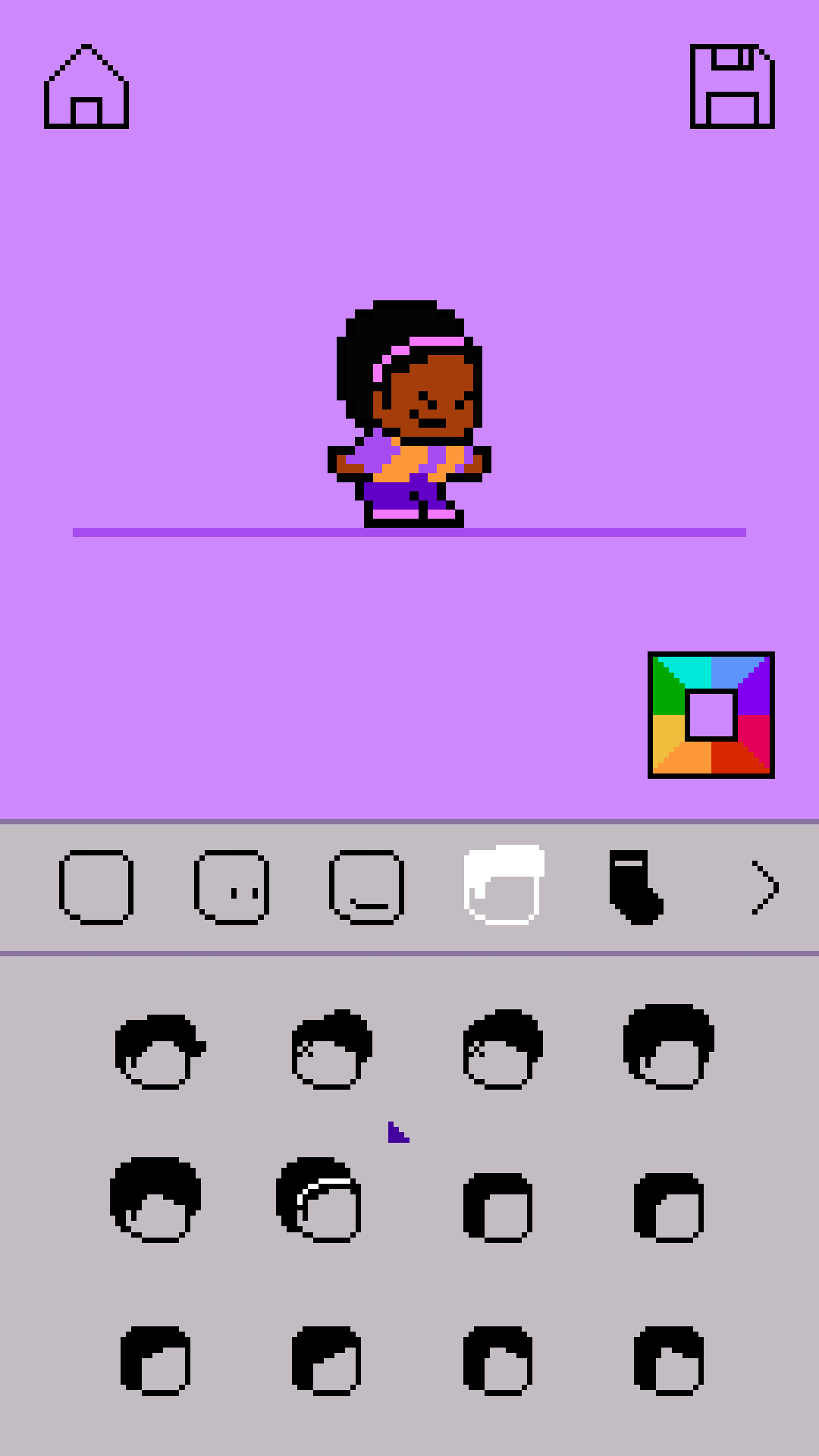This screenshot has width=819, height=1456.
Task: Return to the home screen
Action: point(86,86)
